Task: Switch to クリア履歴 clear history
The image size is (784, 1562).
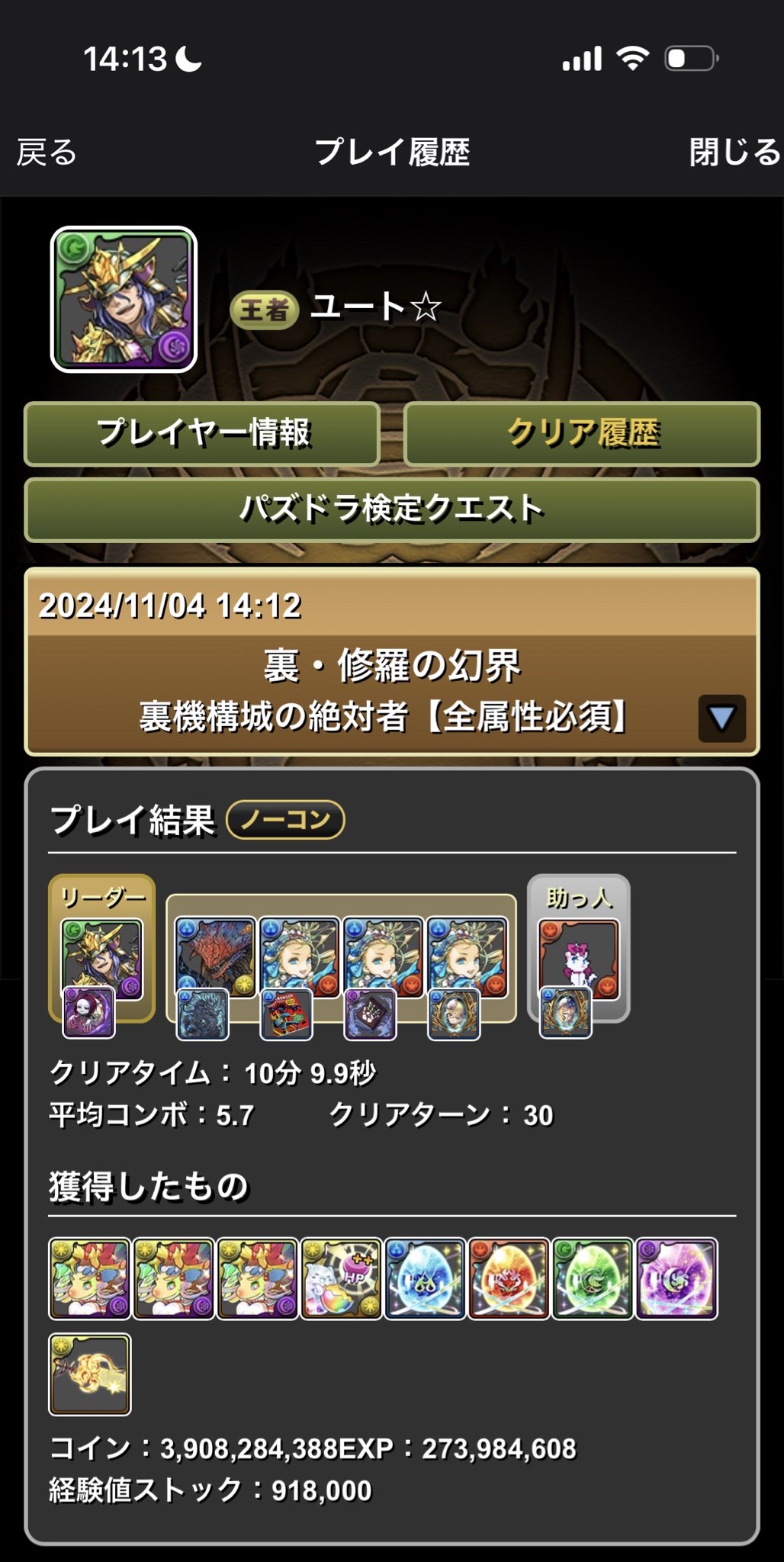Action: tap(582, 433)
